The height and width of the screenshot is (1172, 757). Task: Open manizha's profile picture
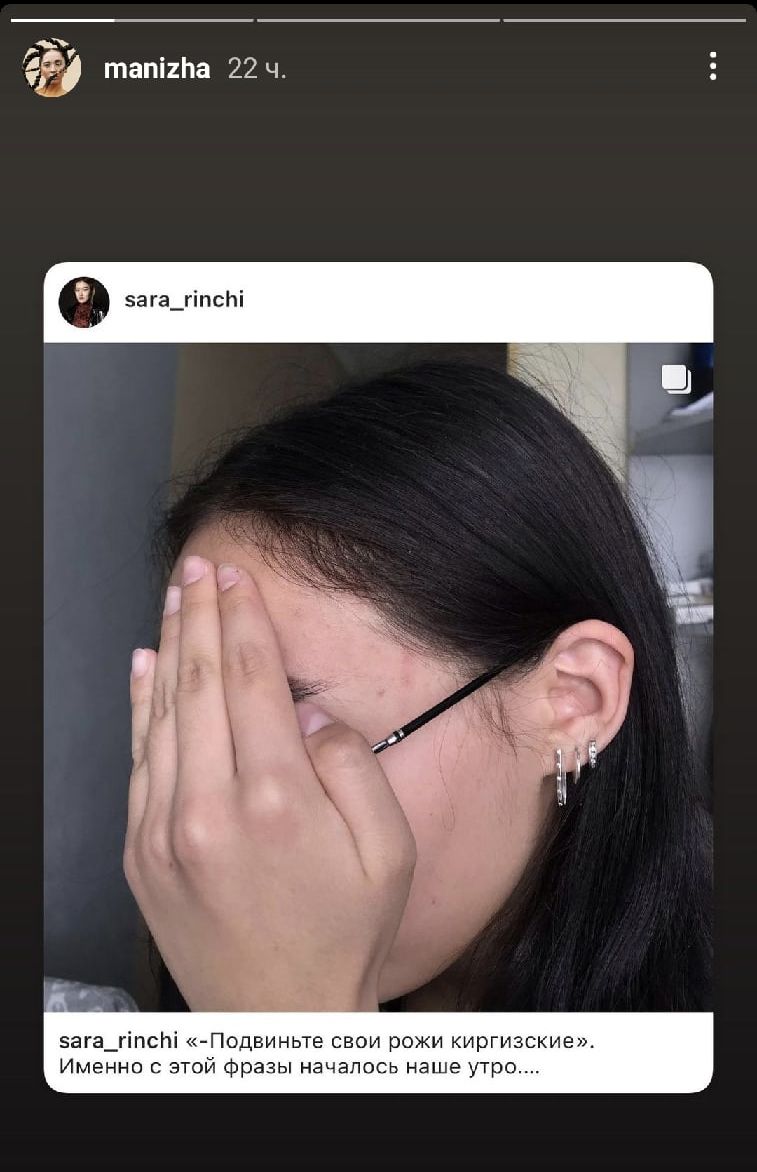[51, 68]
